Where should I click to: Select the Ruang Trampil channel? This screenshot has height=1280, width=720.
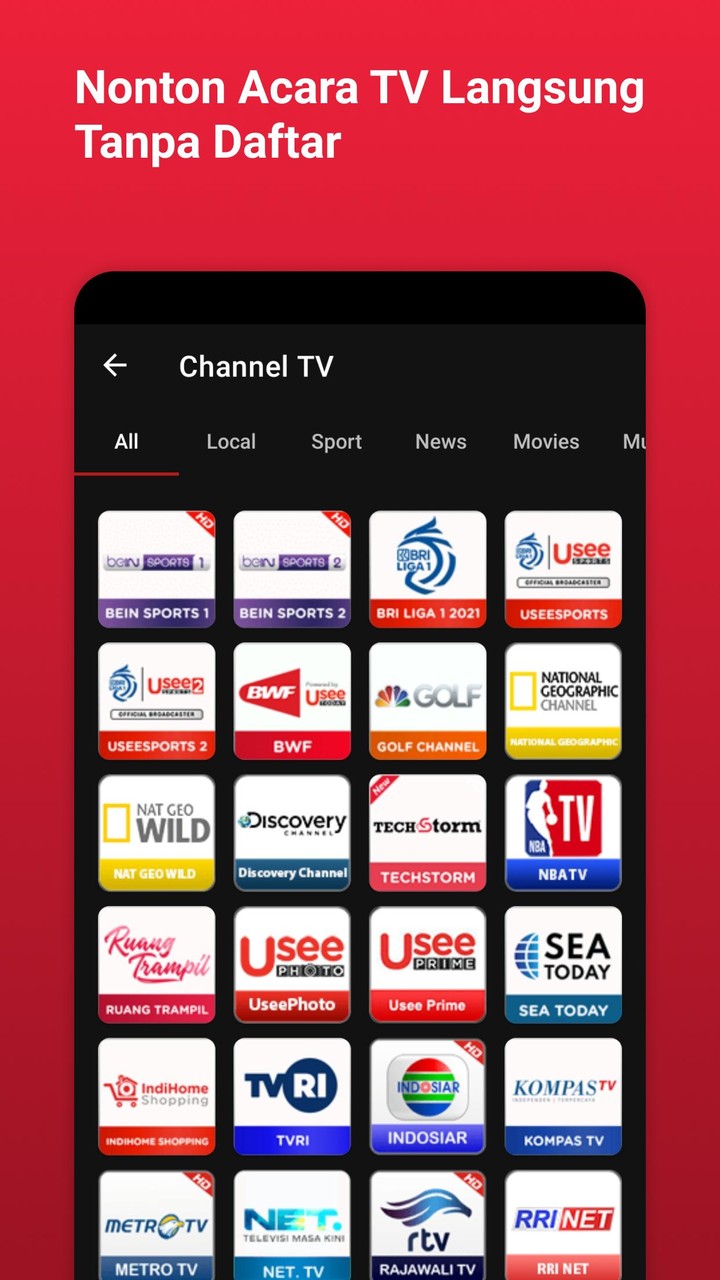click(x=156, y=963)
